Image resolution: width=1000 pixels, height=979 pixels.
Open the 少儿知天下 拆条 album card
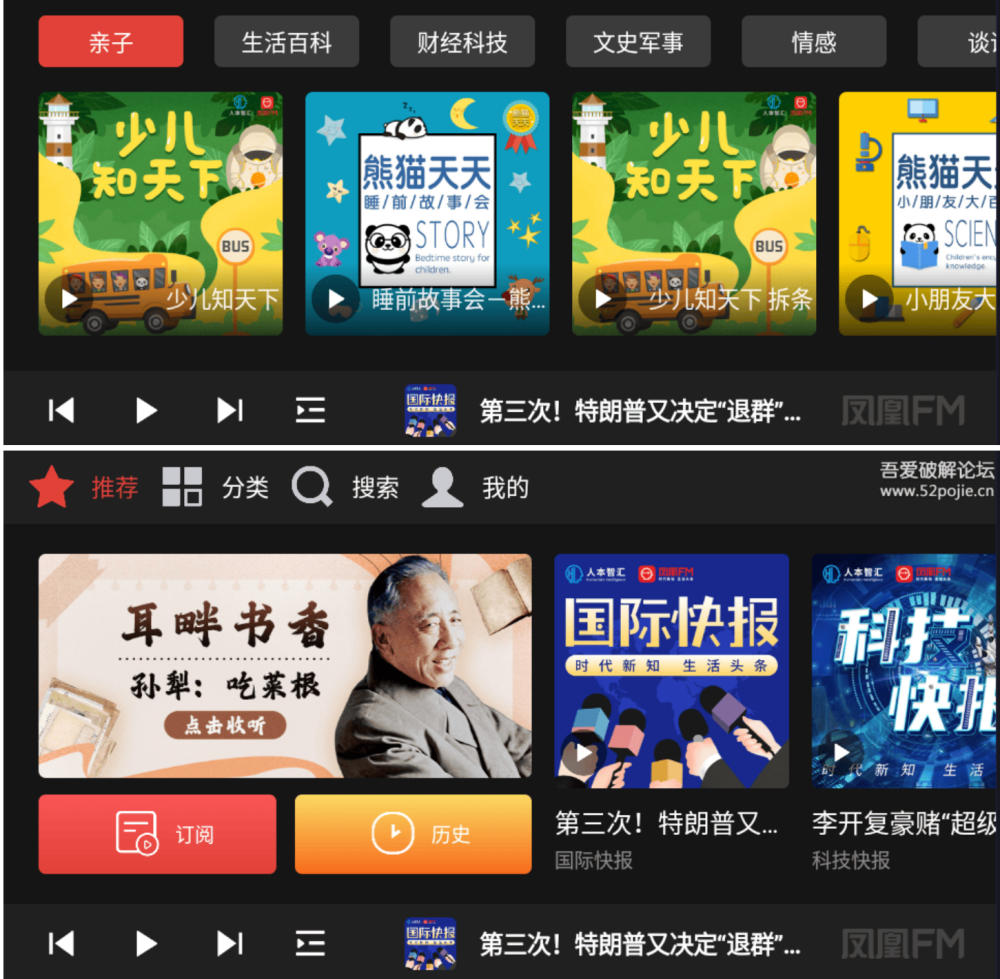pos(694,213)
